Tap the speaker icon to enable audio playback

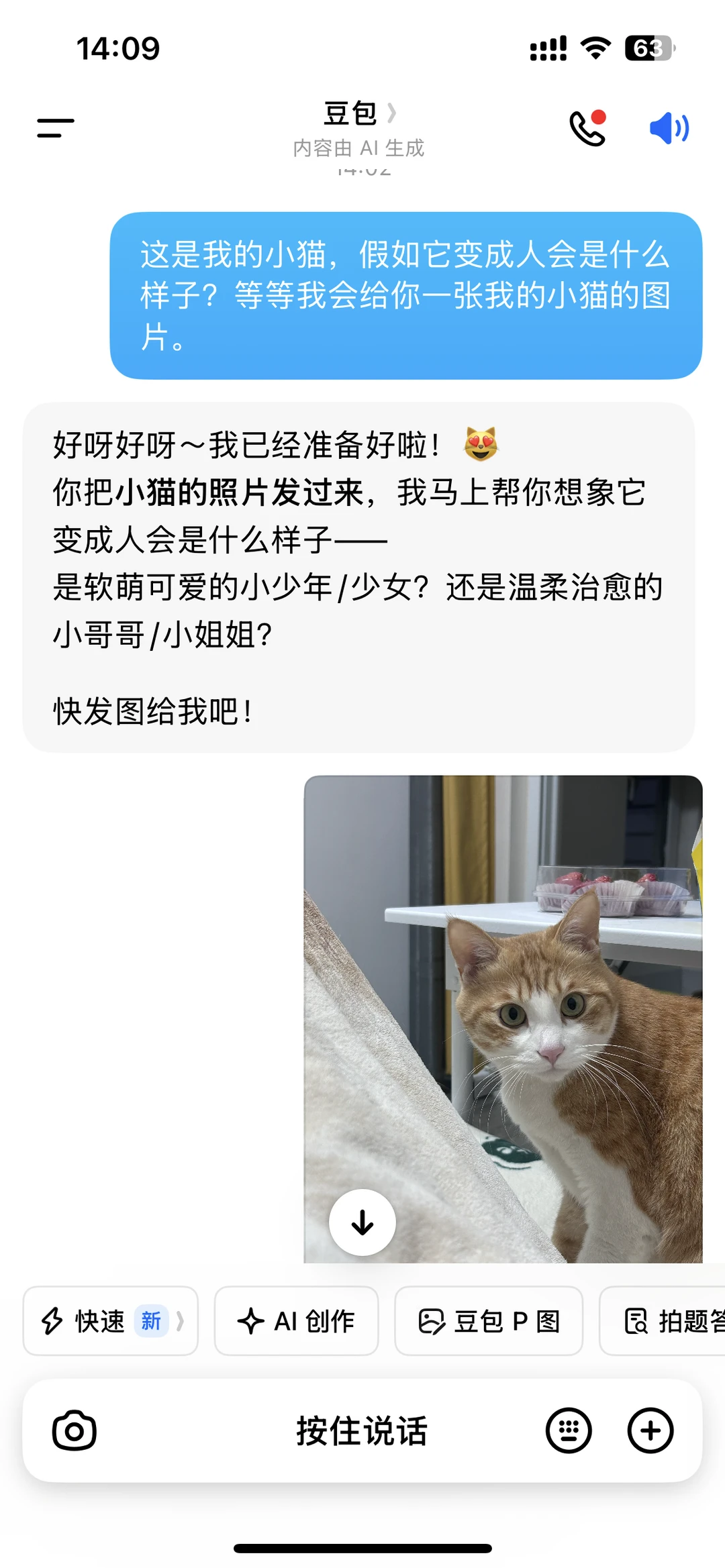click(x=671, y=128)
